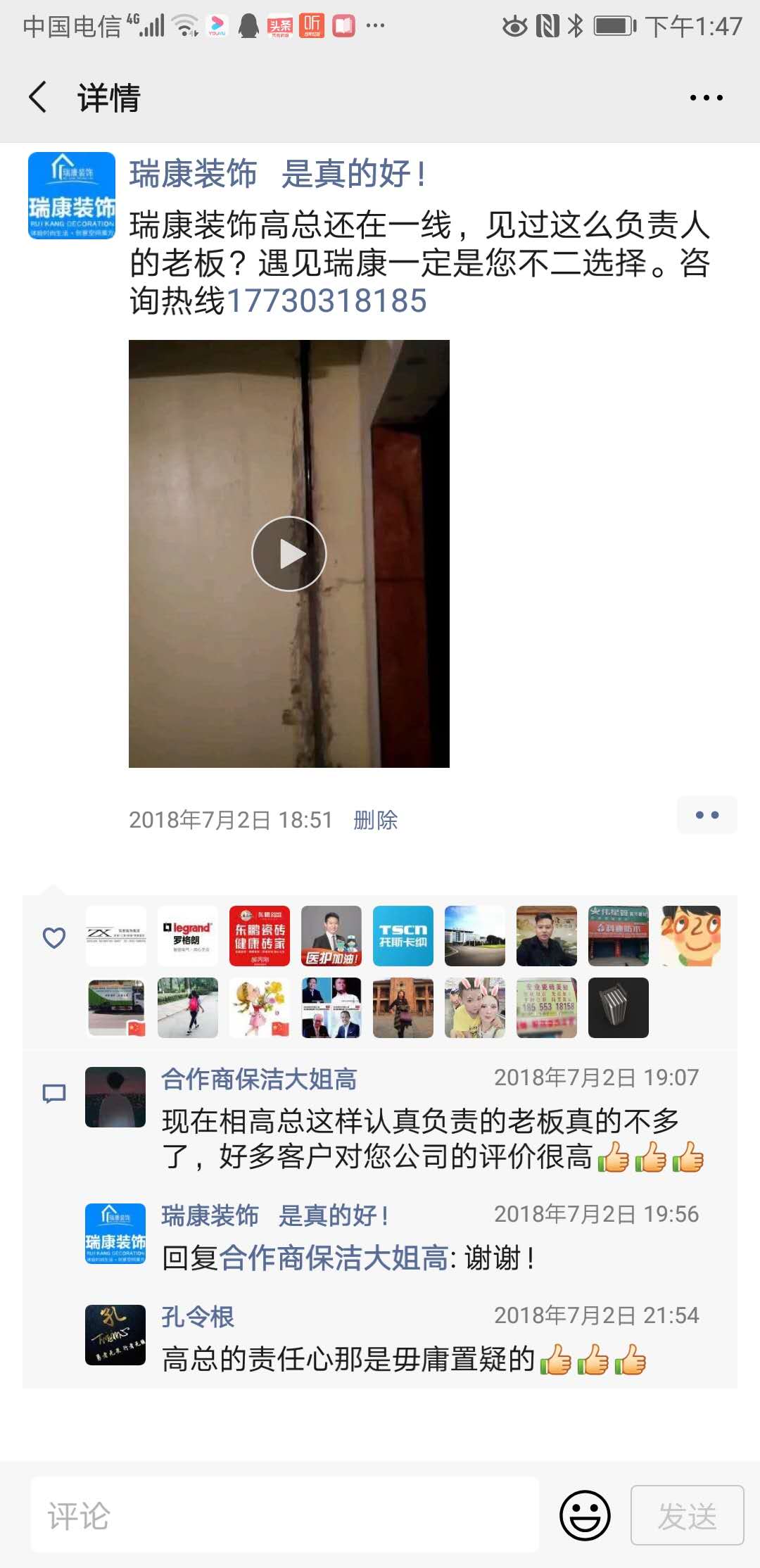Tap the 发送 send button
This screenshot has width=760, height=1568.
coord(687,1515)
